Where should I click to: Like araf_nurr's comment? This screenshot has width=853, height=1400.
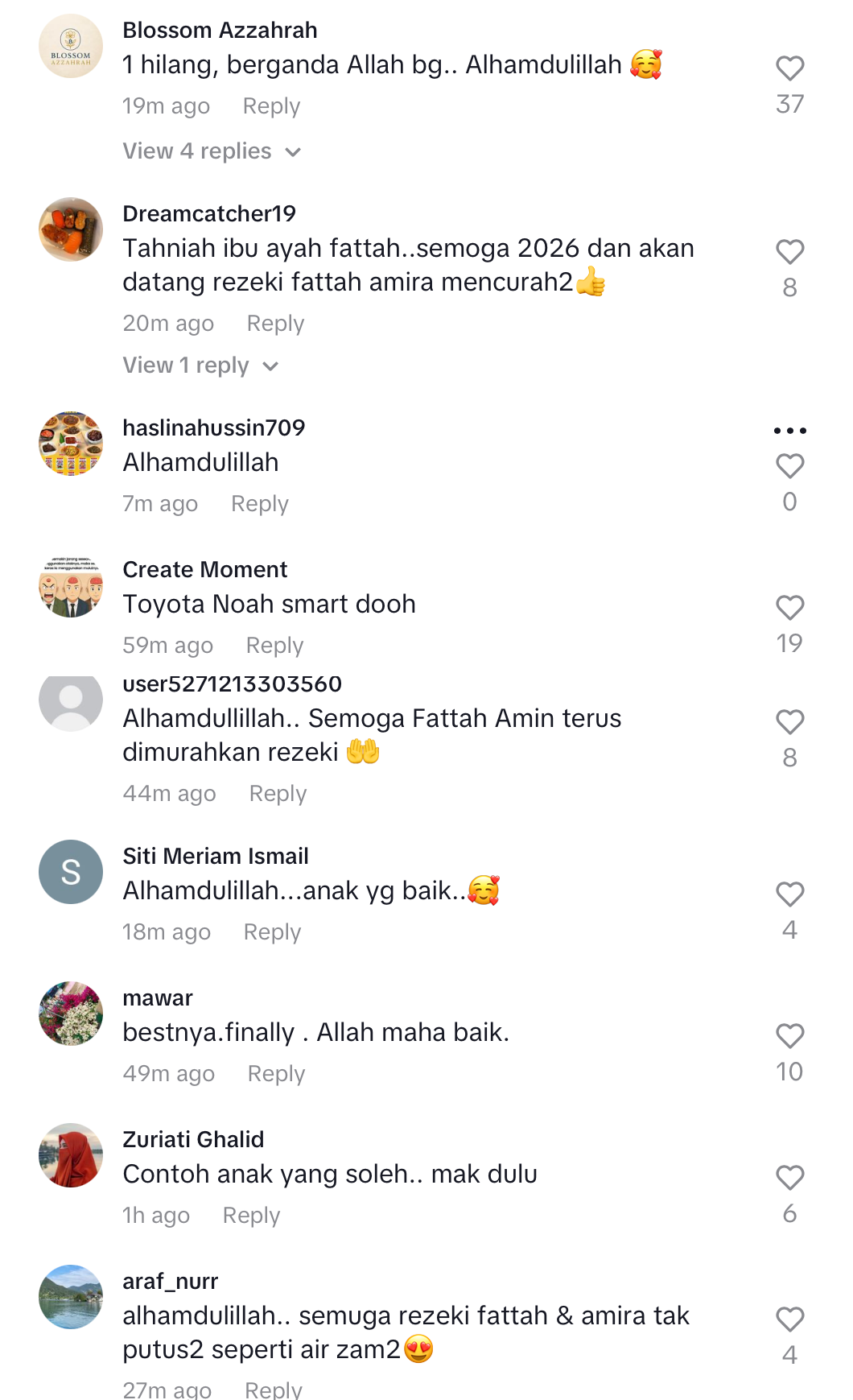pos(789,1319)
